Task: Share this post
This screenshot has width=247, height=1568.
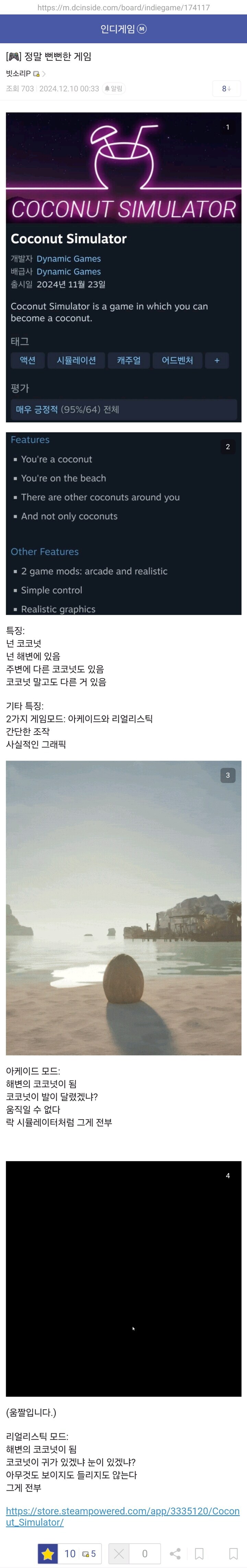Action: [x=175, y=1553]
